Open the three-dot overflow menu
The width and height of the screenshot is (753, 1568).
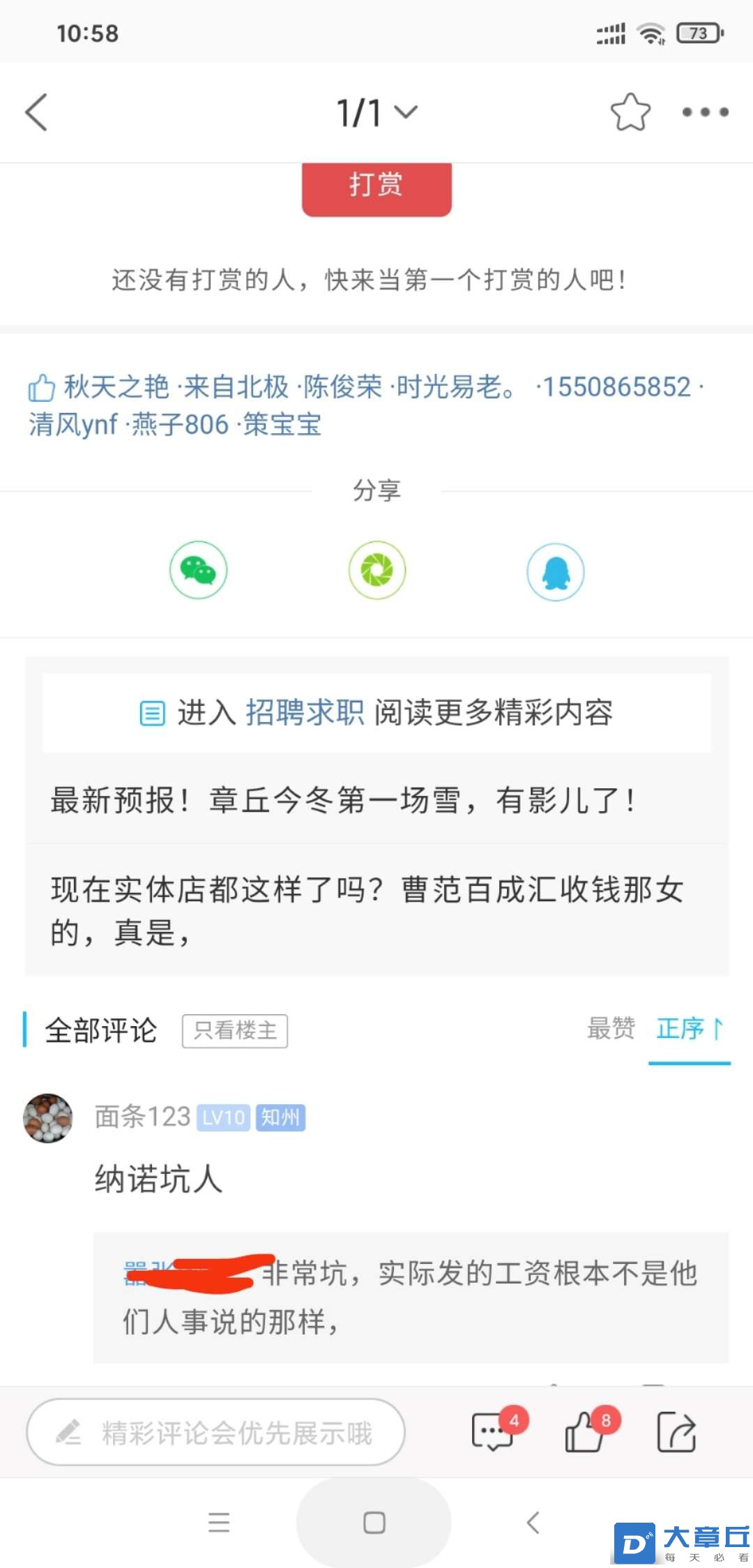pos(705,112)
